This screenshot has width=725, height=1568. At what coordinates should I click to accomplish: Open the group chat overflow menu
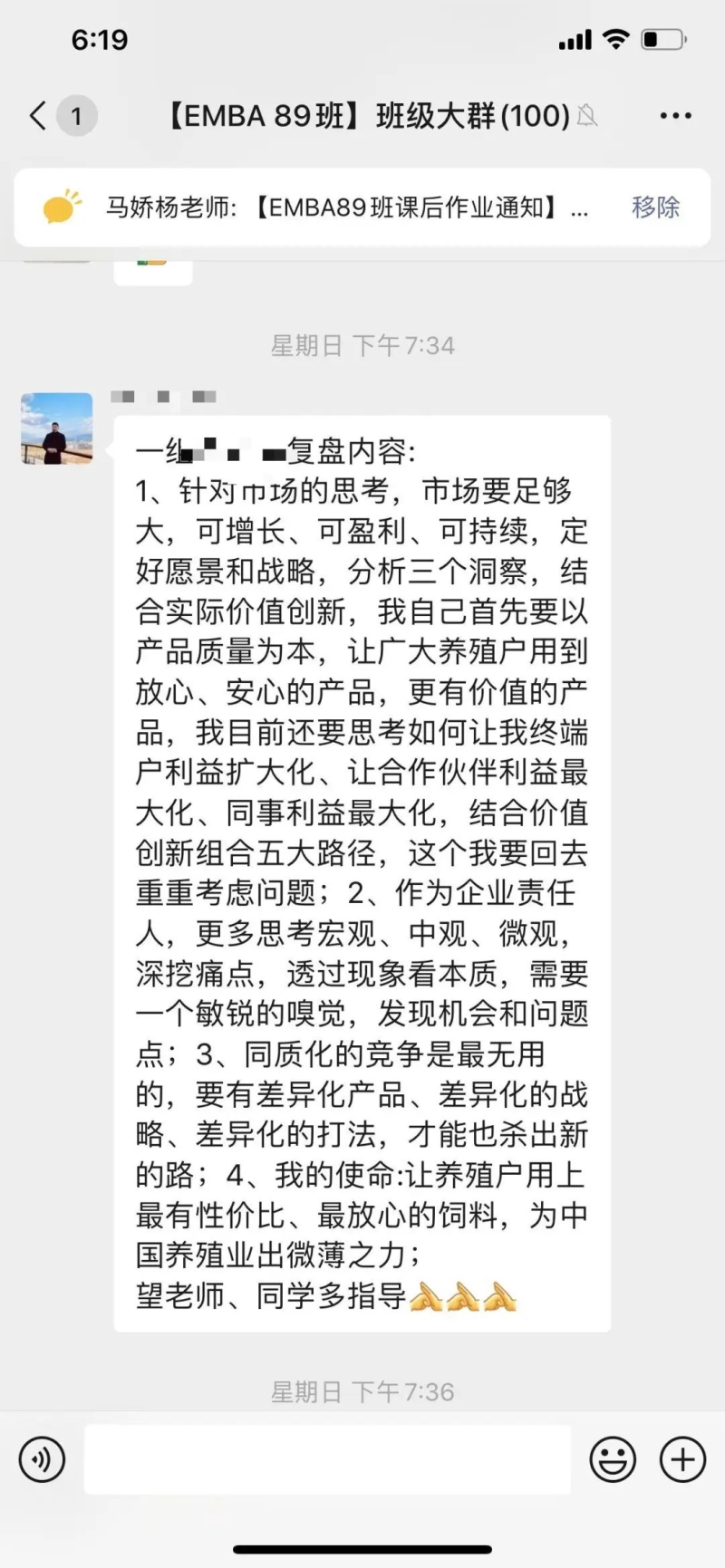(675, 116)
